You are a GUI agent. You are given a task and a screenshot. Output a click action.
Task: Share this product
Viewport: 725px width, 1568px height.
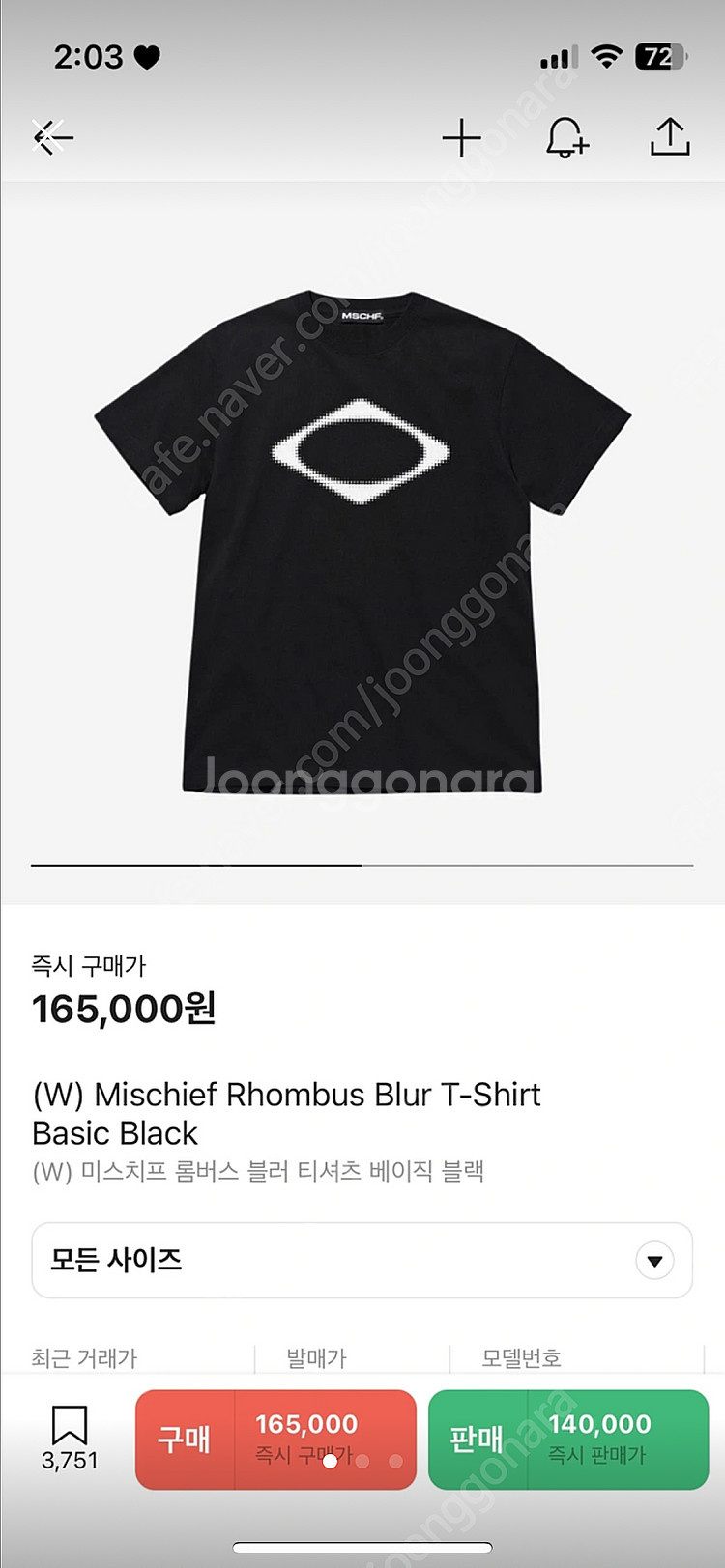[x=669, y=138]
